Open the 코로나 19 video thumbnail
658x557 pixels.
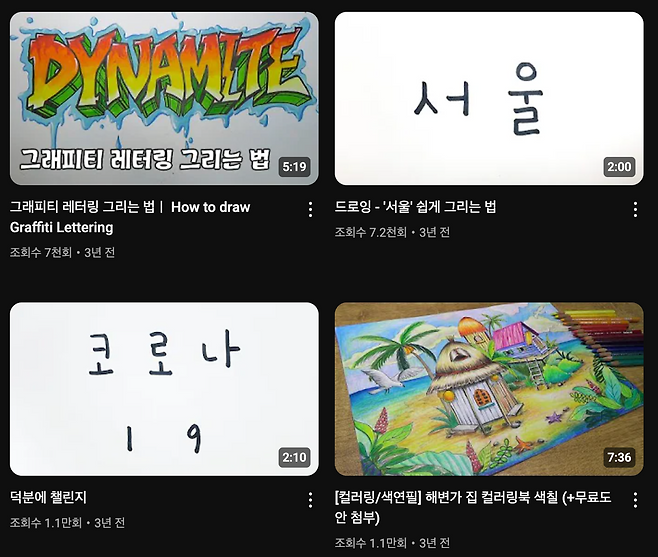[x=164, y=389]
